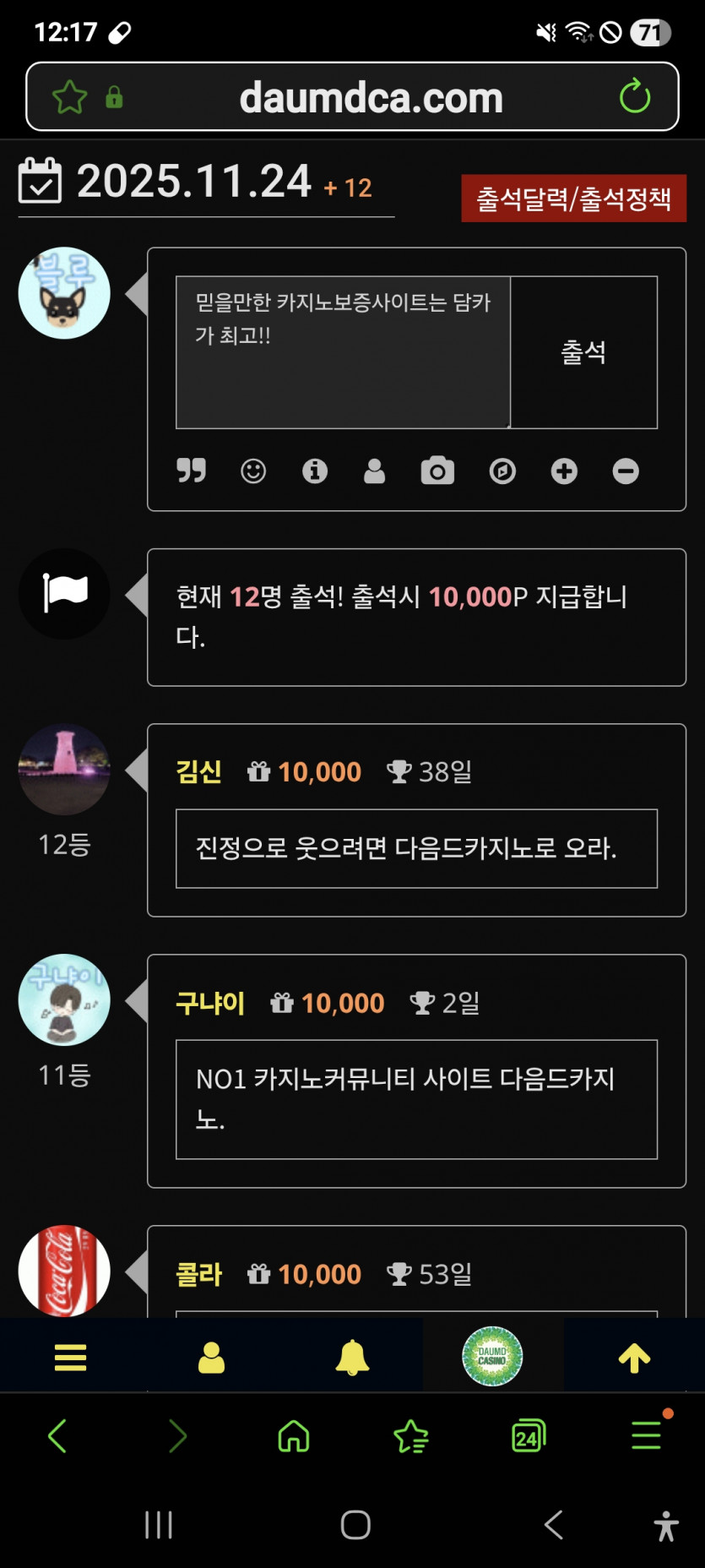Viewport: 705px width, 1568px height.
Task: Expand the comment box with the plus icon
Action: point(564,471)
